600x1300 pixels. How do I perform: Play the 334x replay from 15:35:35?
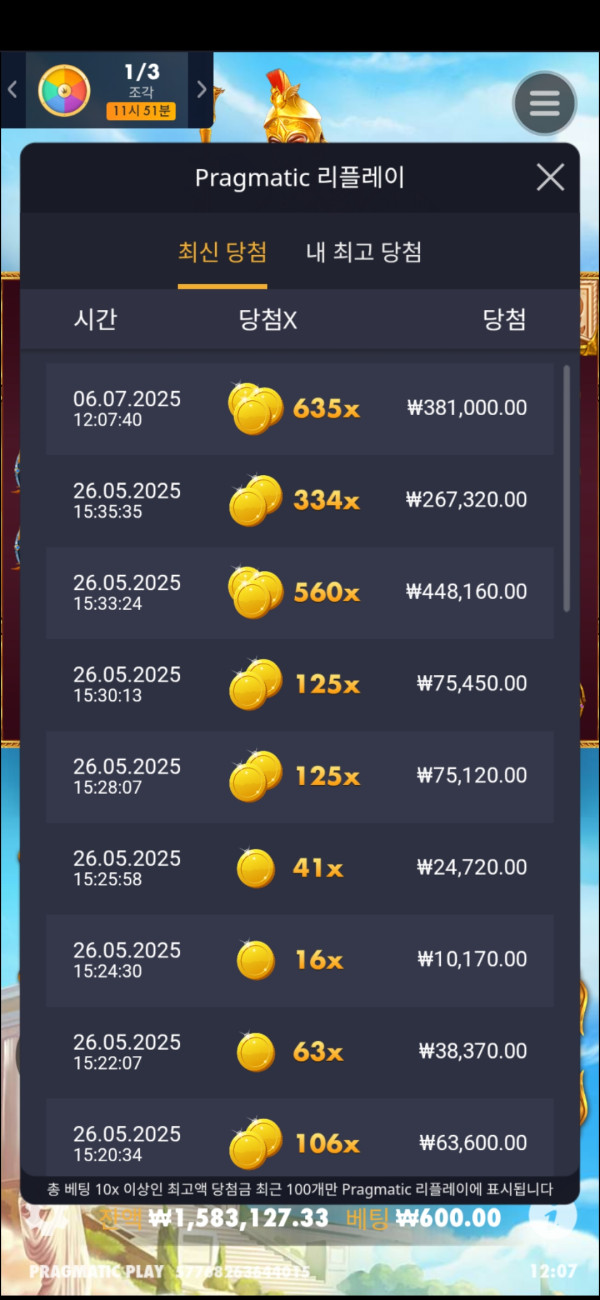tap(300, 500)
